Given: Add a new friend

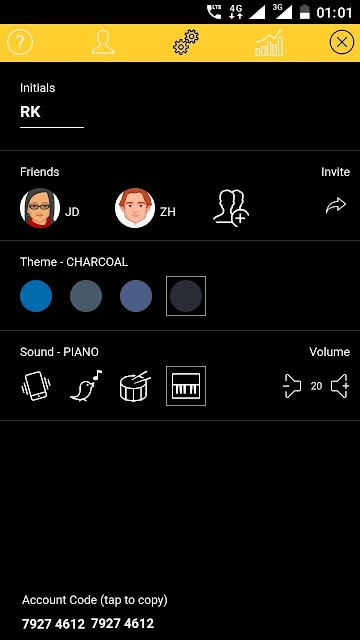Looking at the screenshot, I should pyautogui.click(x=231, y=208).
